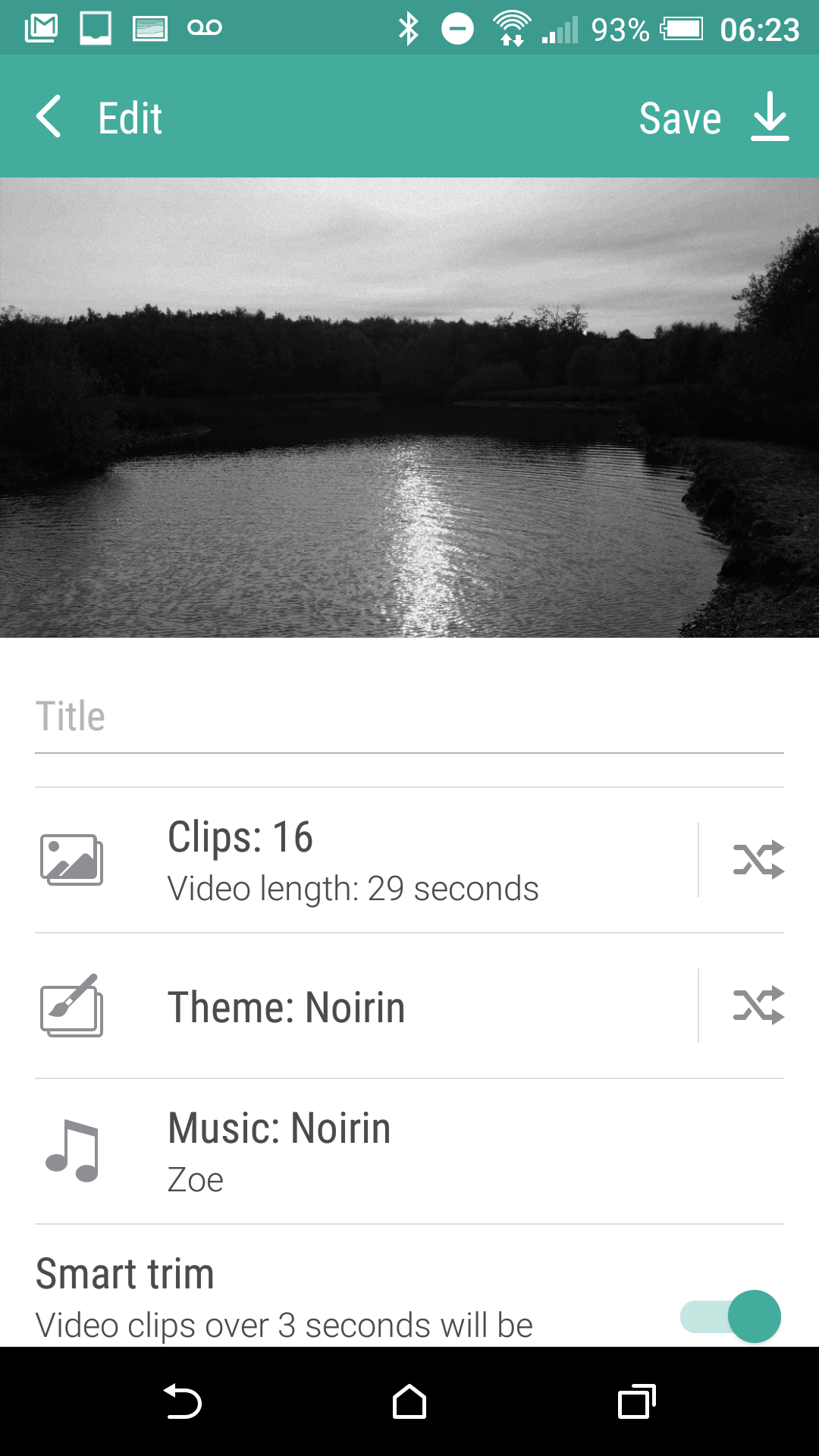This screenshot has width=819, height=1456.
Task: Open the Theme: Noirin row
Action: pos(366,1006)
